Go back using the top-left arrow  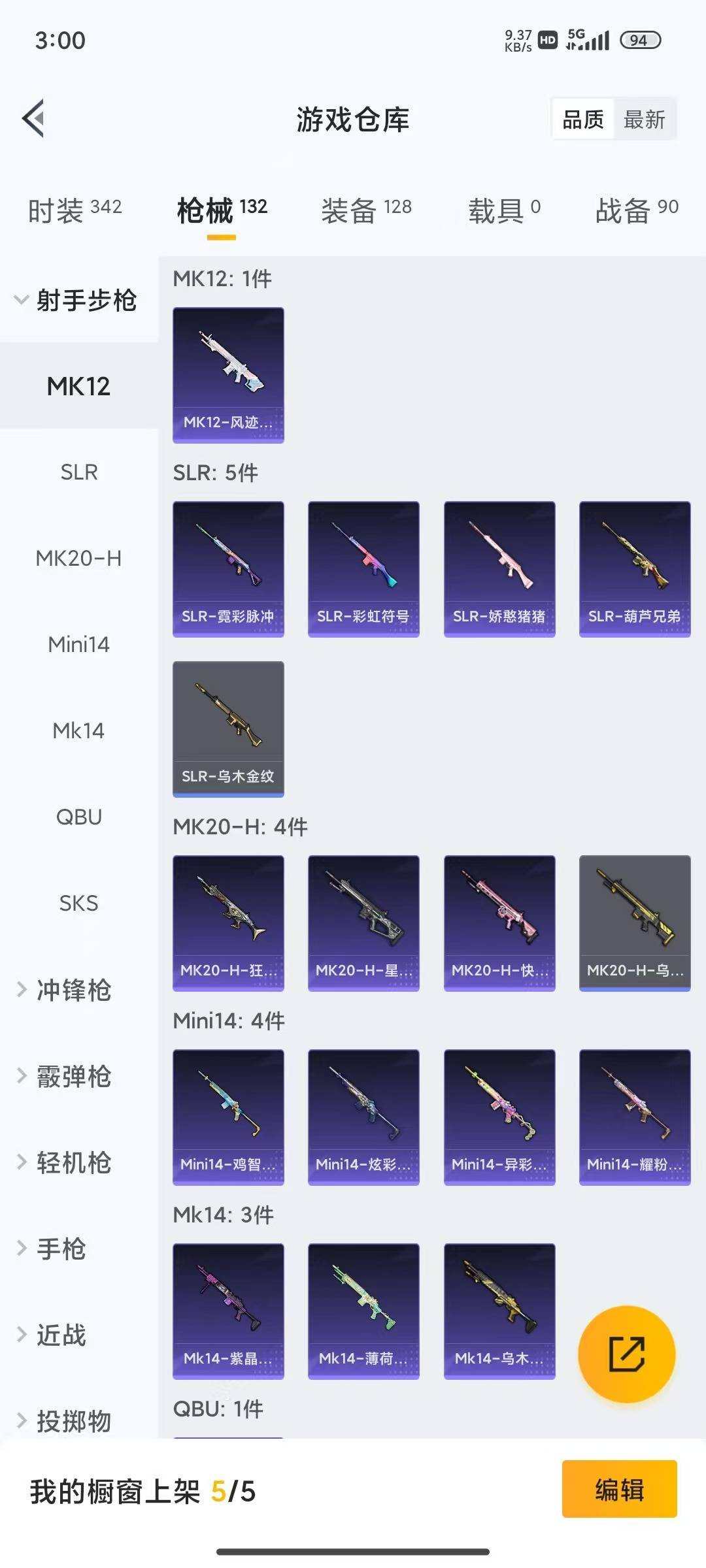(x=34, y=119)
